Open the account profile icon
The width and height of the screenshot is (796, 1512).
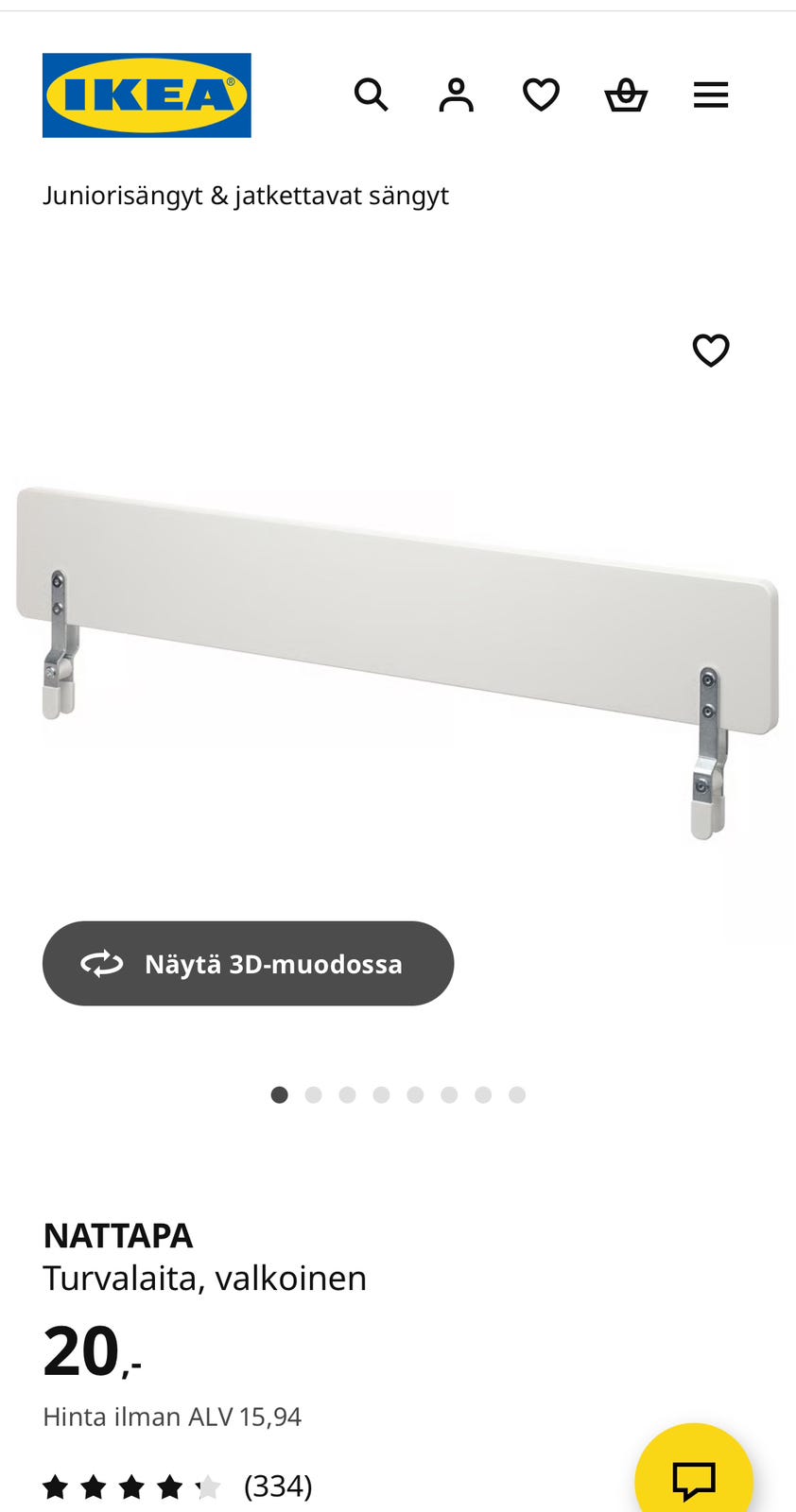click(456, 94)
